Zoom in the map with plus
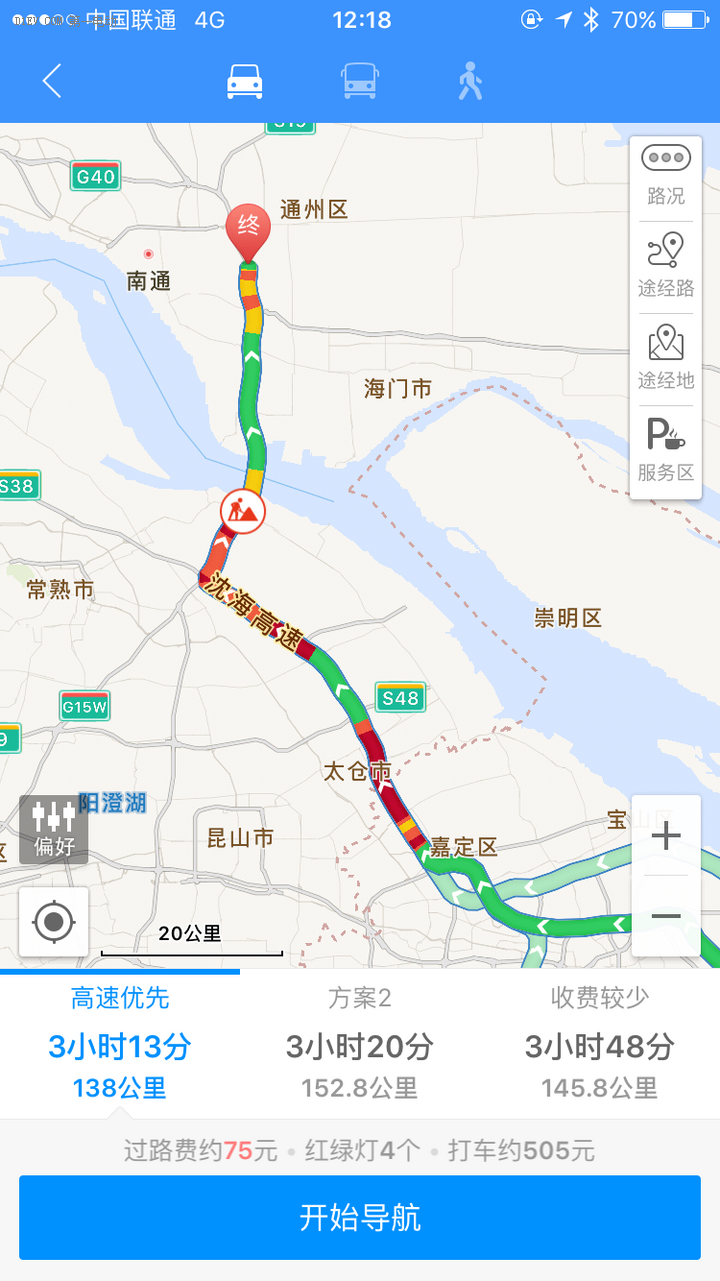Viewport: 720px width, 1281px height. [x=666, y=836]
